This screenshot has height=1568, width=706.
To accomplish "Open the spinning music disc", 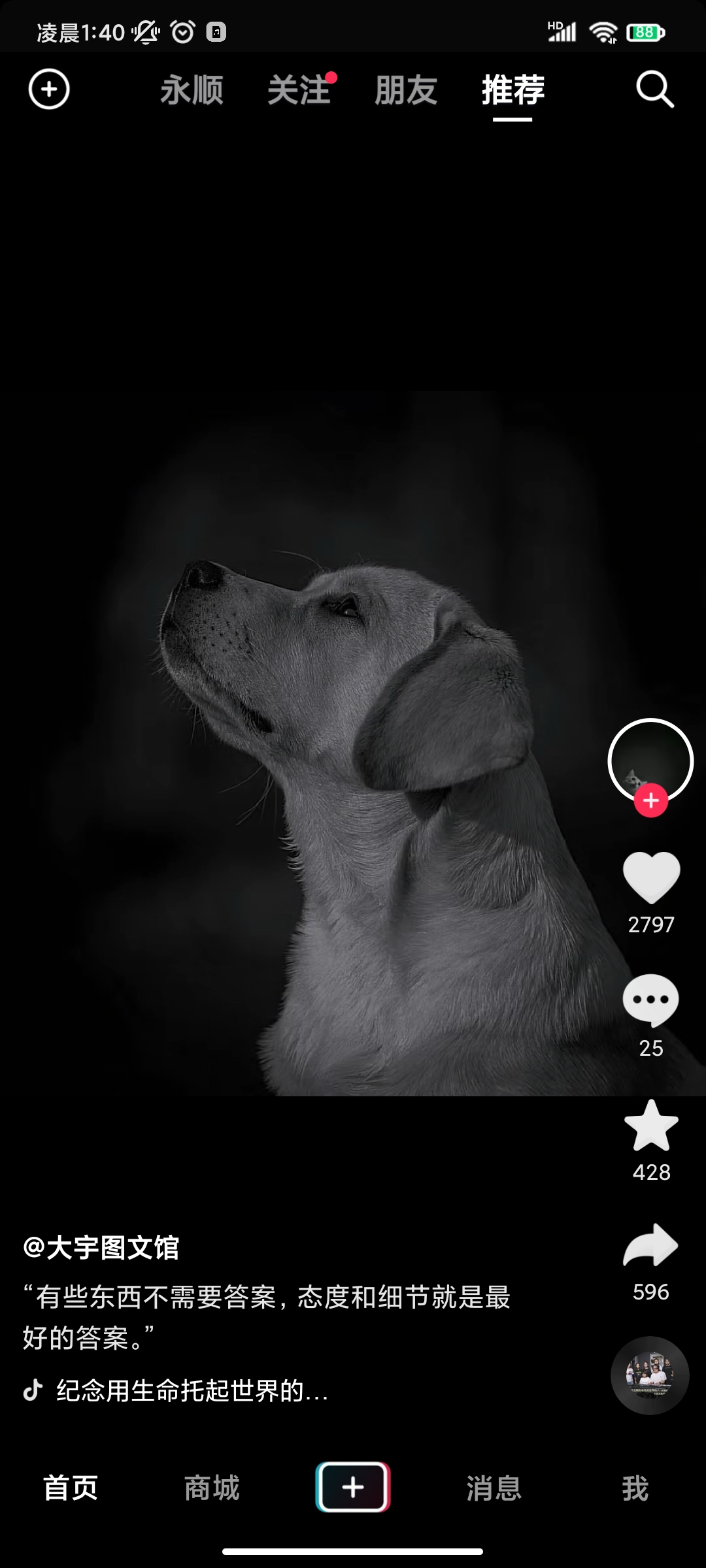I will pyautogui.click(x=650, y=1375).
